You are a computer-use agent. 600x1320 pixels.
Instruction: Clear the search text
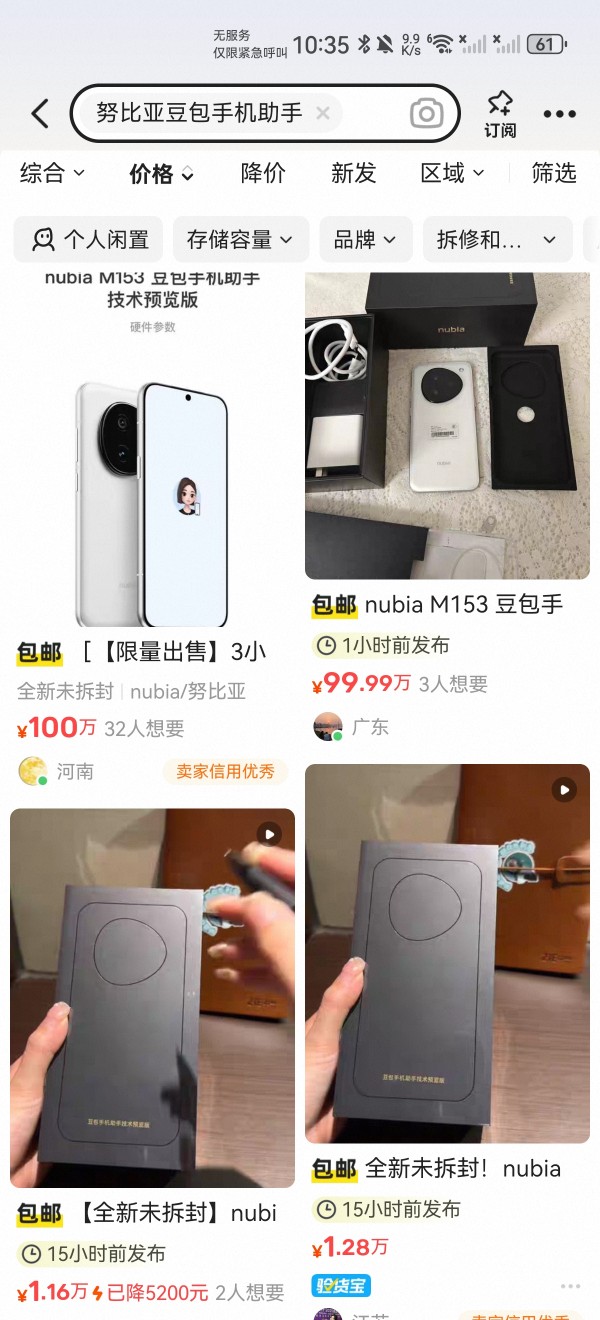point(323,113)
